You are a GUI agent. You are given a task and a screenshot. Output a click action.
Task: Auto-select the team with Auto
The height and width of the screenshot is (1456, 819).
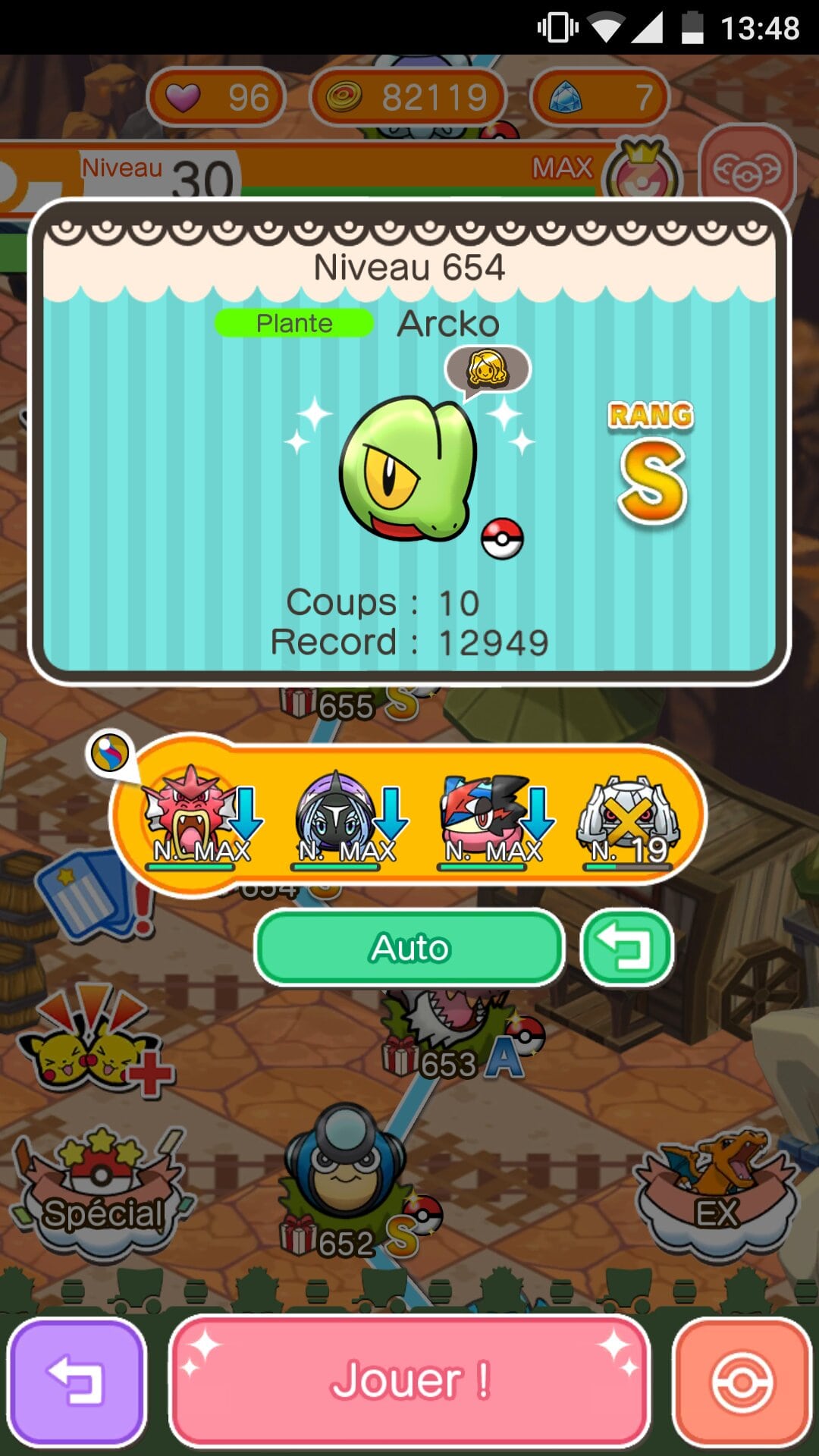(x=409, y=948)
